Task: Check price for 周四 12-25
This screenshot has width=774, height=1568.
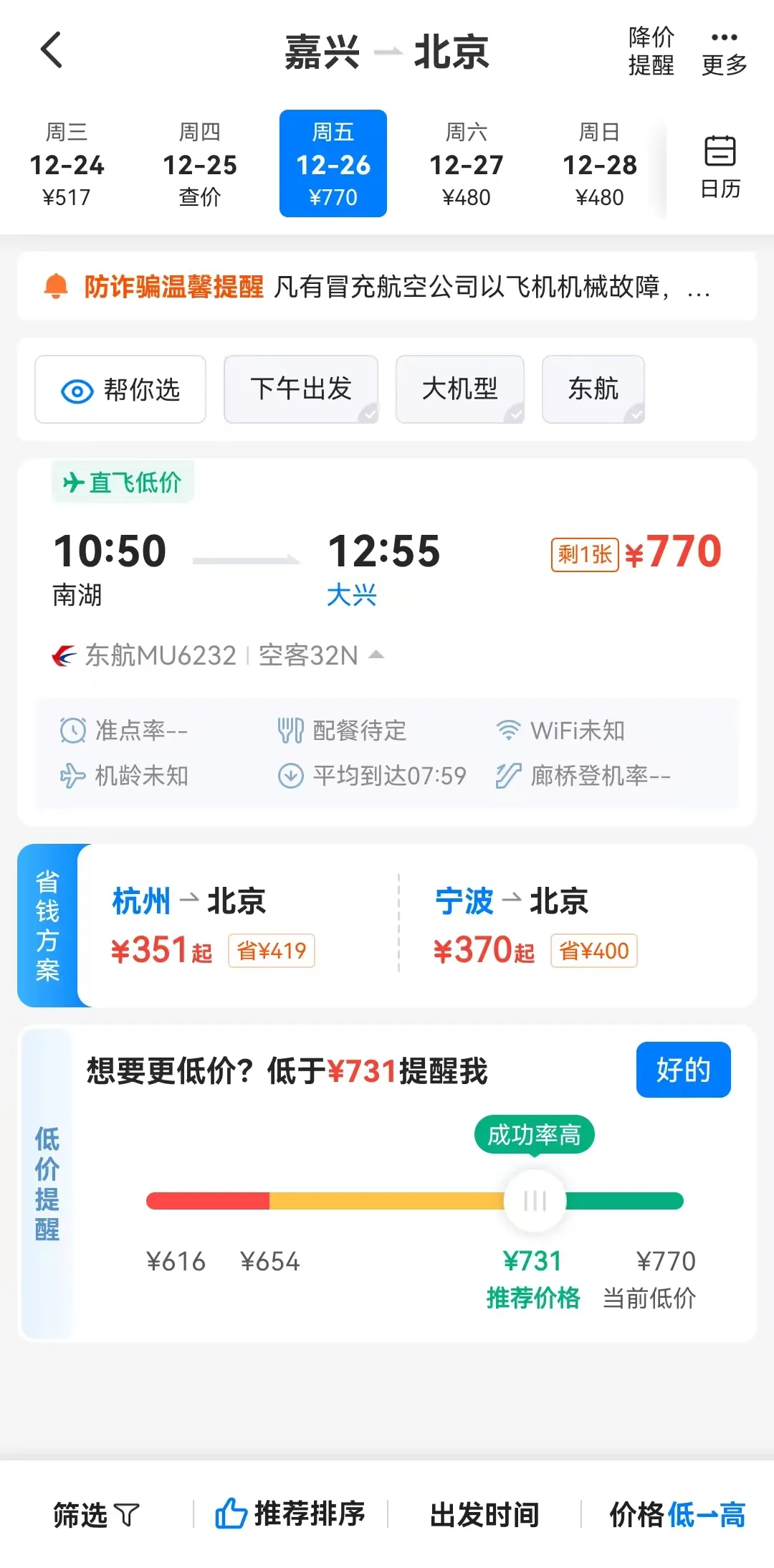Action: (x=200, y=164)
